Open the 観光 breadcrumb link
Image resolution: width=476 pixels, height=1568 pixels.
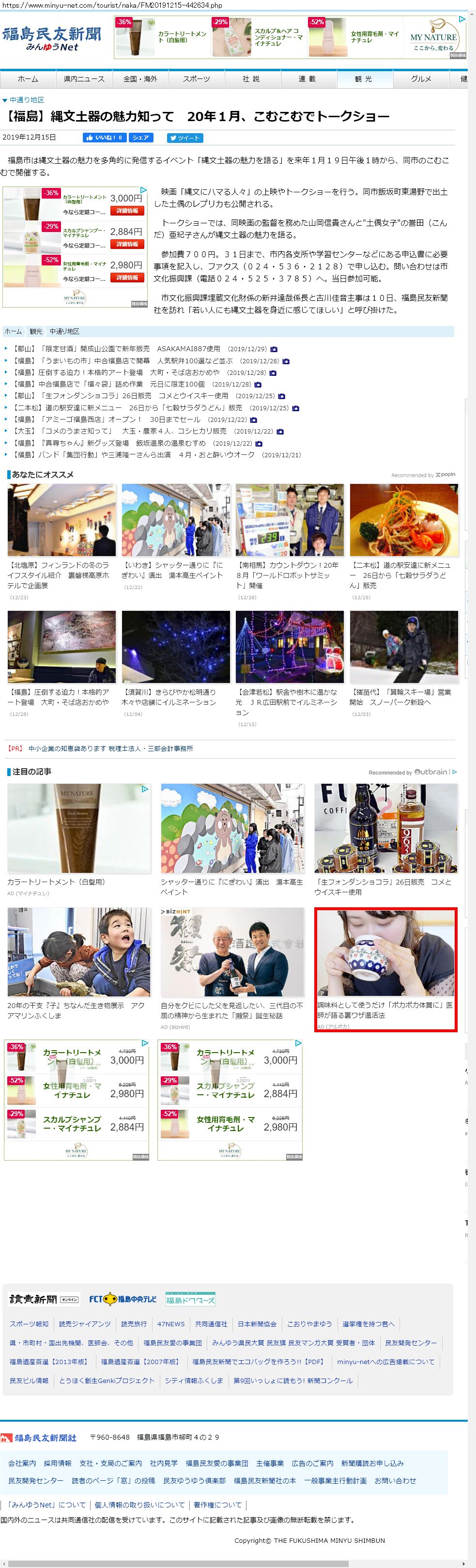(36, 332)
